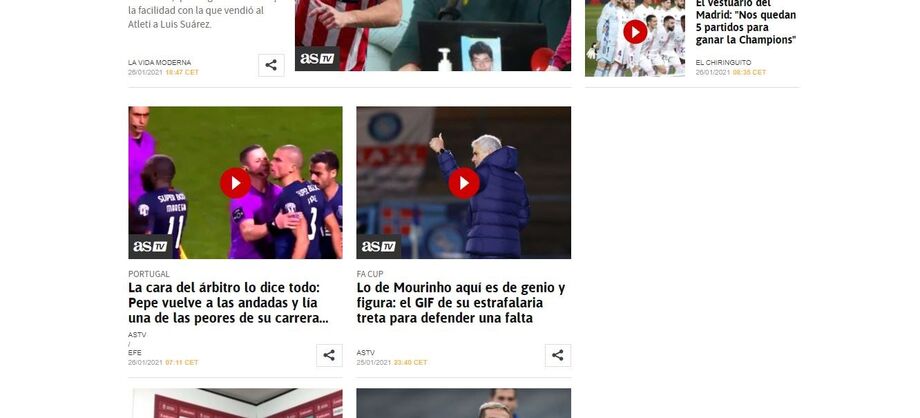
Task: Play the Pepe referee video
Action: (x=235, y=182)
